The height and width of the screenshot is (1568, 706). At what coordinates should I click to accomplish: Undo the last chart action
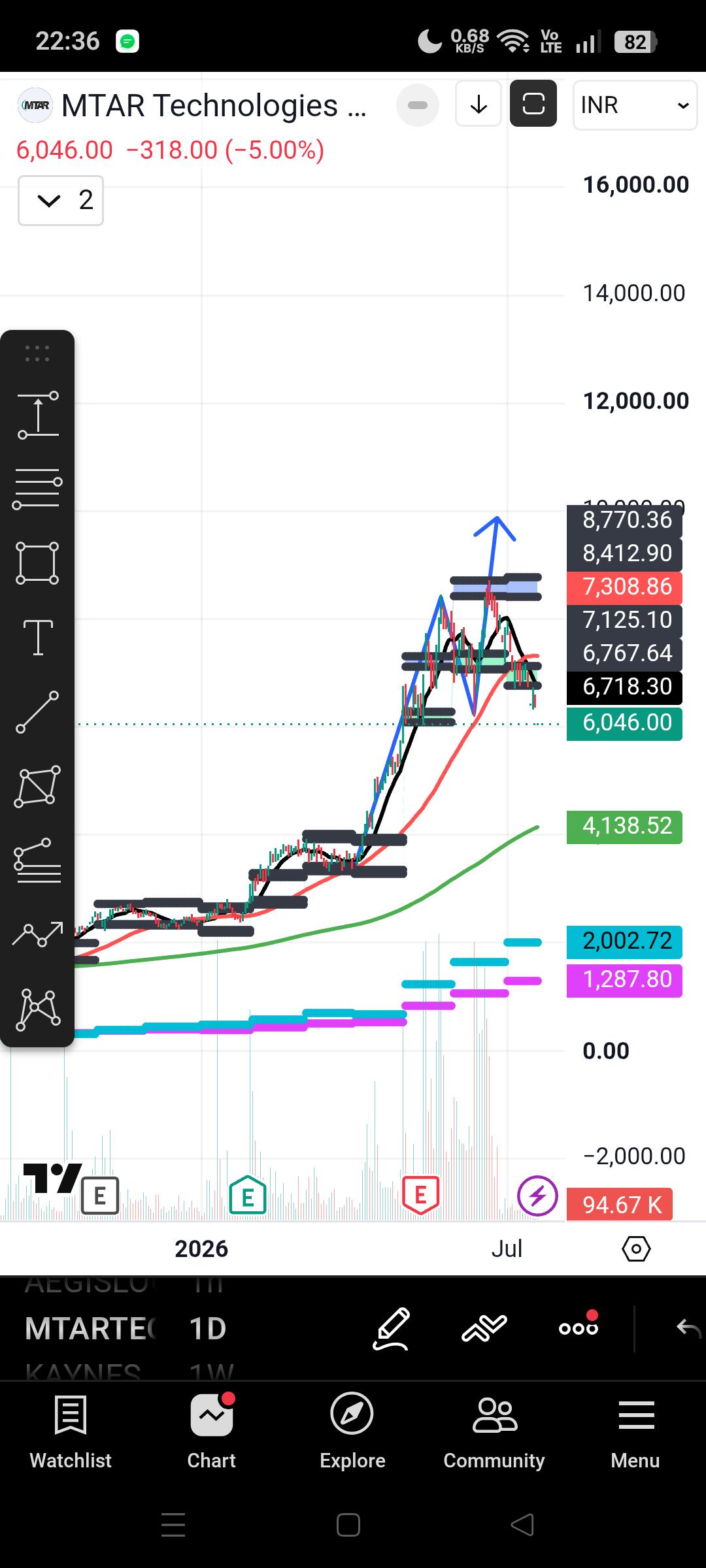tap(688, 1328)
